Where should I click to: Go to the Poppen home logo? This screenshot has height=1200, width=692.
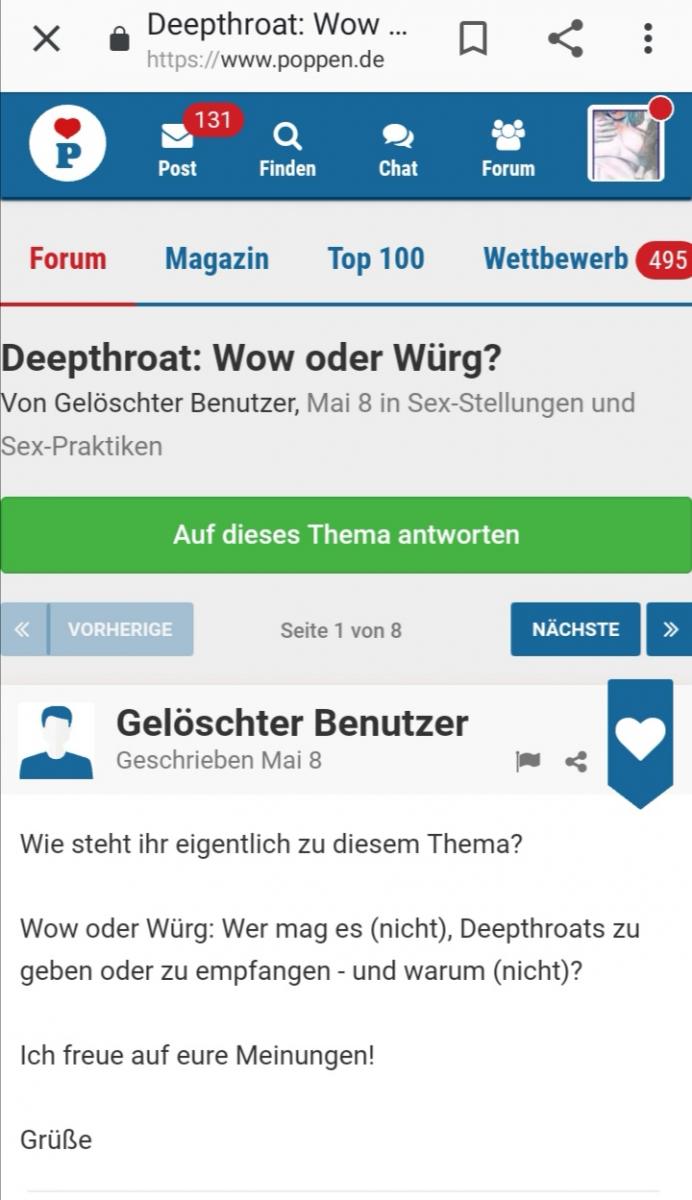(67, 144)
